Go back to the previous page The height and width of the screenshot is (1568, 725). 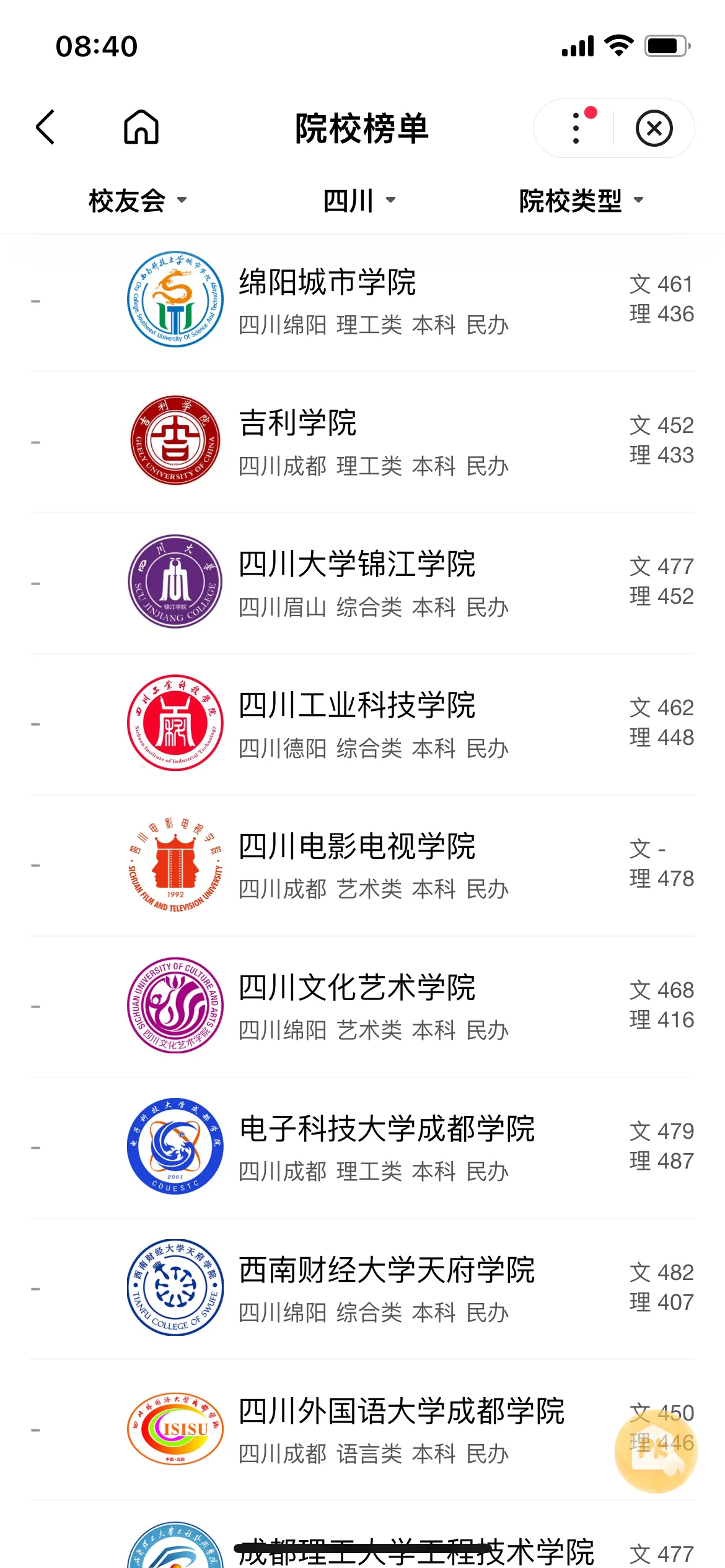click(45, 128)
